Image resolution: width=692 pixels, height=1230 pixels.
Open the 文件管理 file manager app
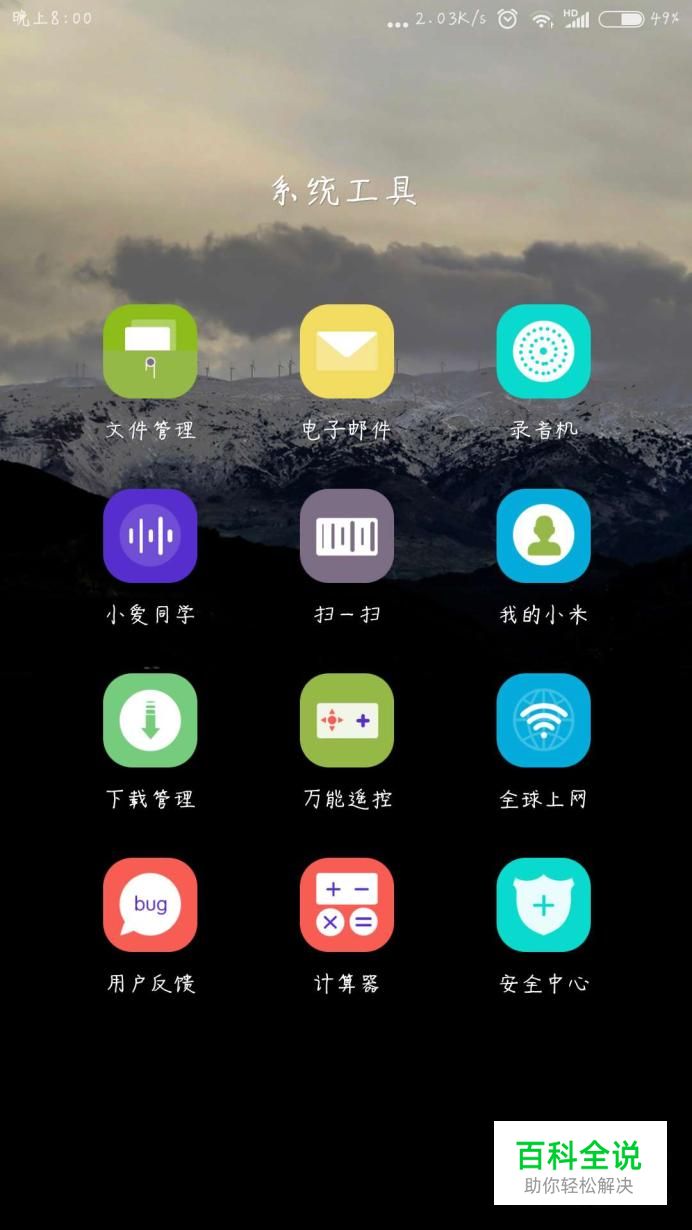(x=150, y=351)
